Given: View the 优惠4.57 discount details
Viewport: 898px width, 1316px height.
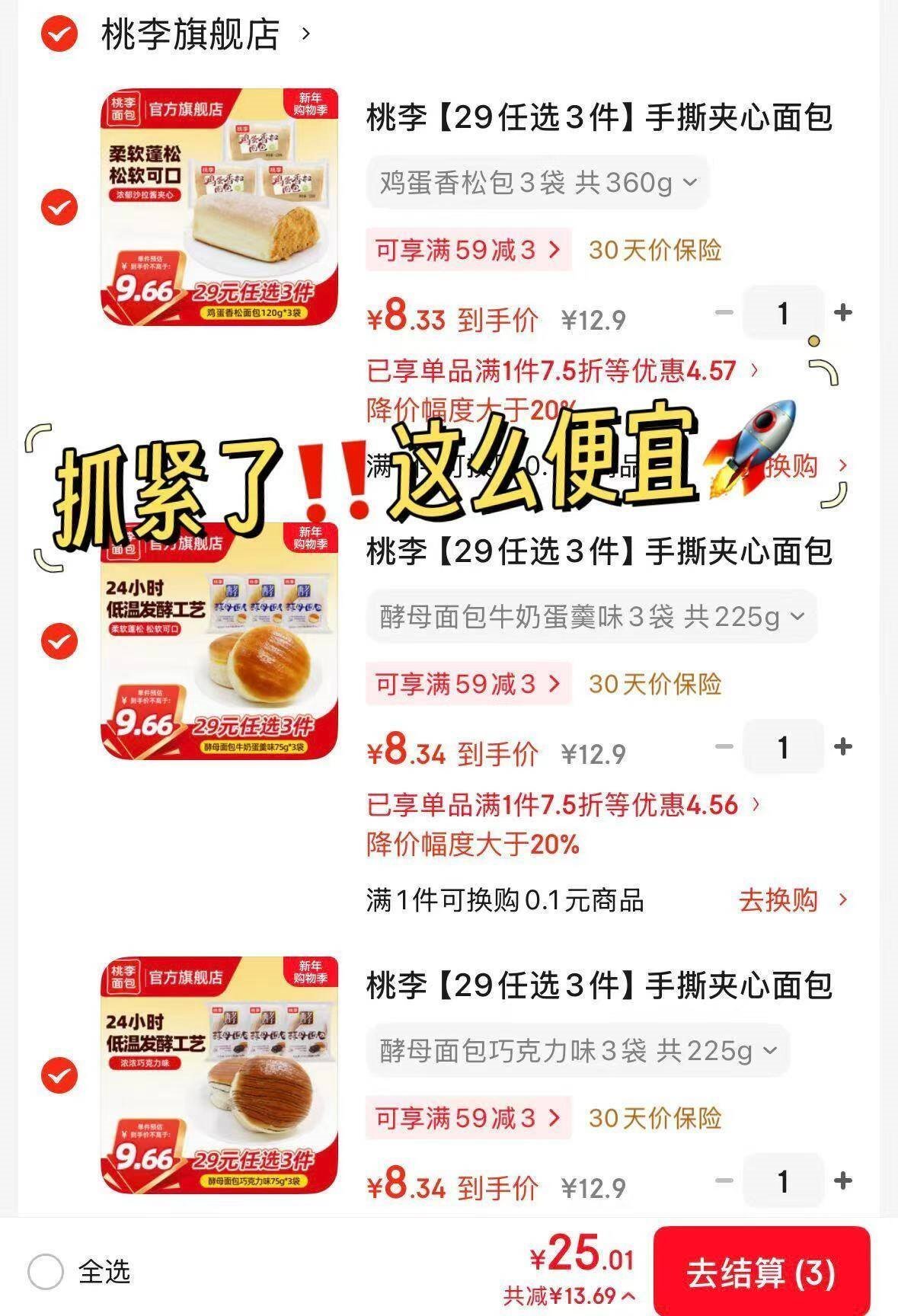Looking at the screenshot, I should 562,371.
